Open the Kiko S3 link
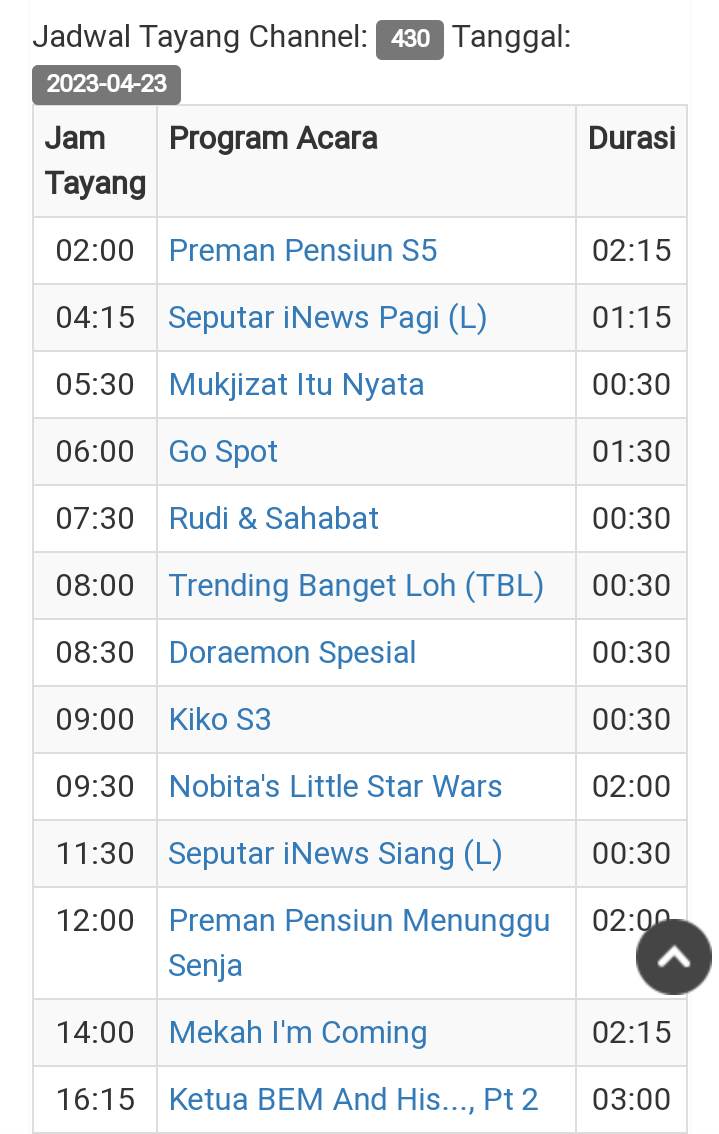The image size is (719, 1134). click(x=220, y=719)
